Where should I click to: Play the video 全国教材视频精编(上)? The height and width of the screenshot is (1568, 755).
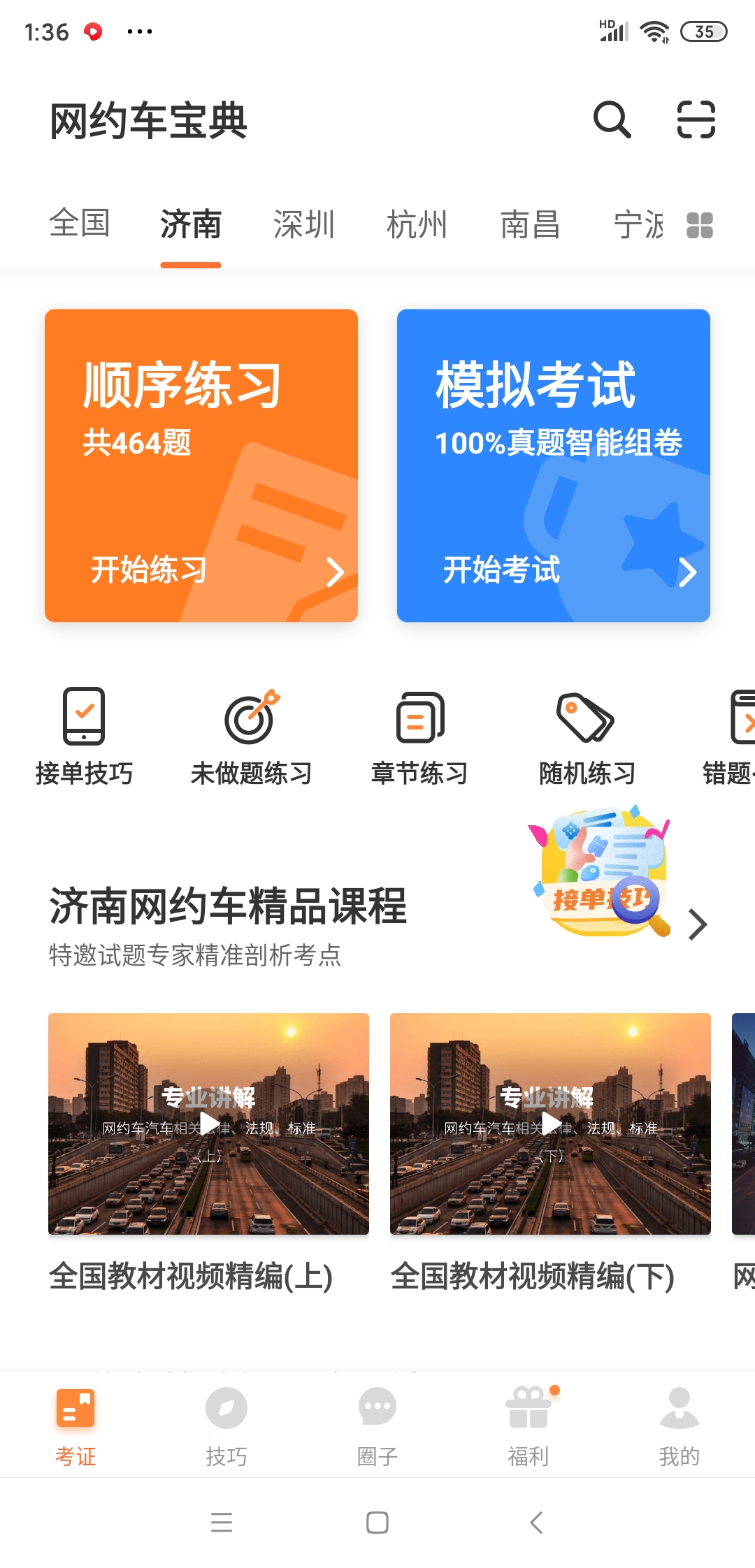[x=208, y=1123]
